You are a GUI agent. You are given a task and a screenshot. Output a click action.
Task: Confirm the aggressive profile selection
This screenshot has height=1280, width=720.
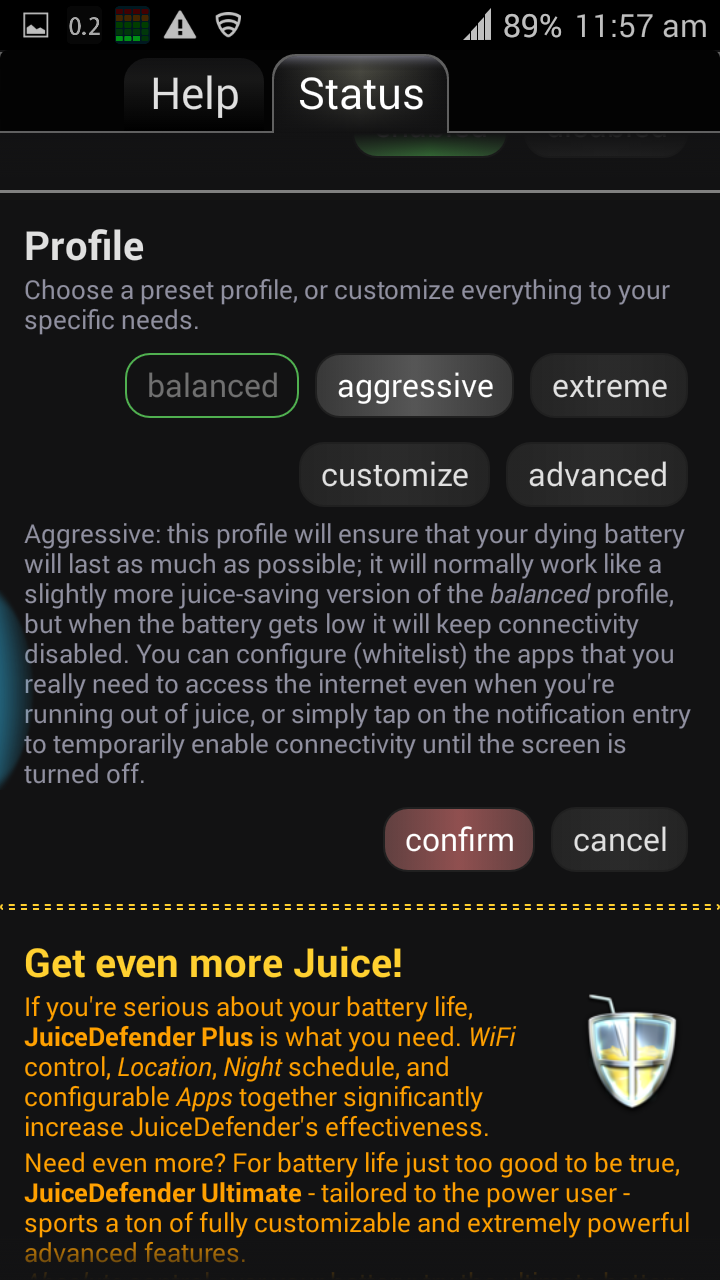(x=459, y=840)
